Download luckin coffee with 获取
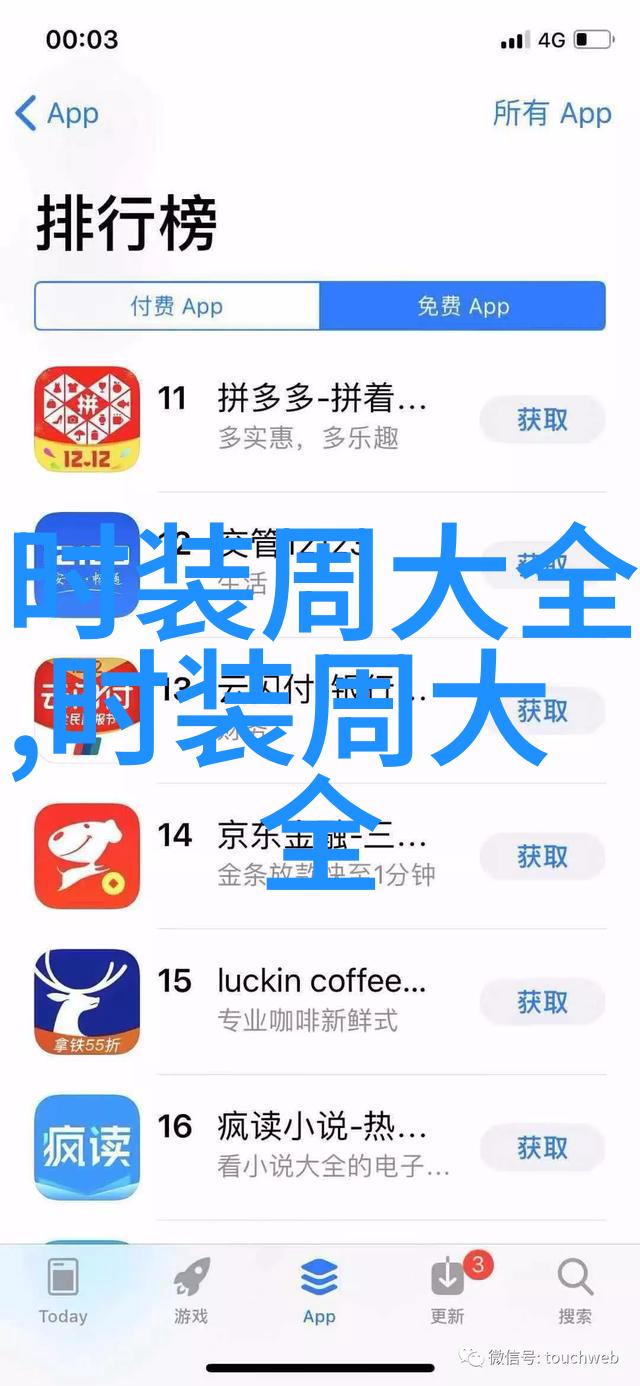Screen dimensions: 640x1386 pos(542,1002)
